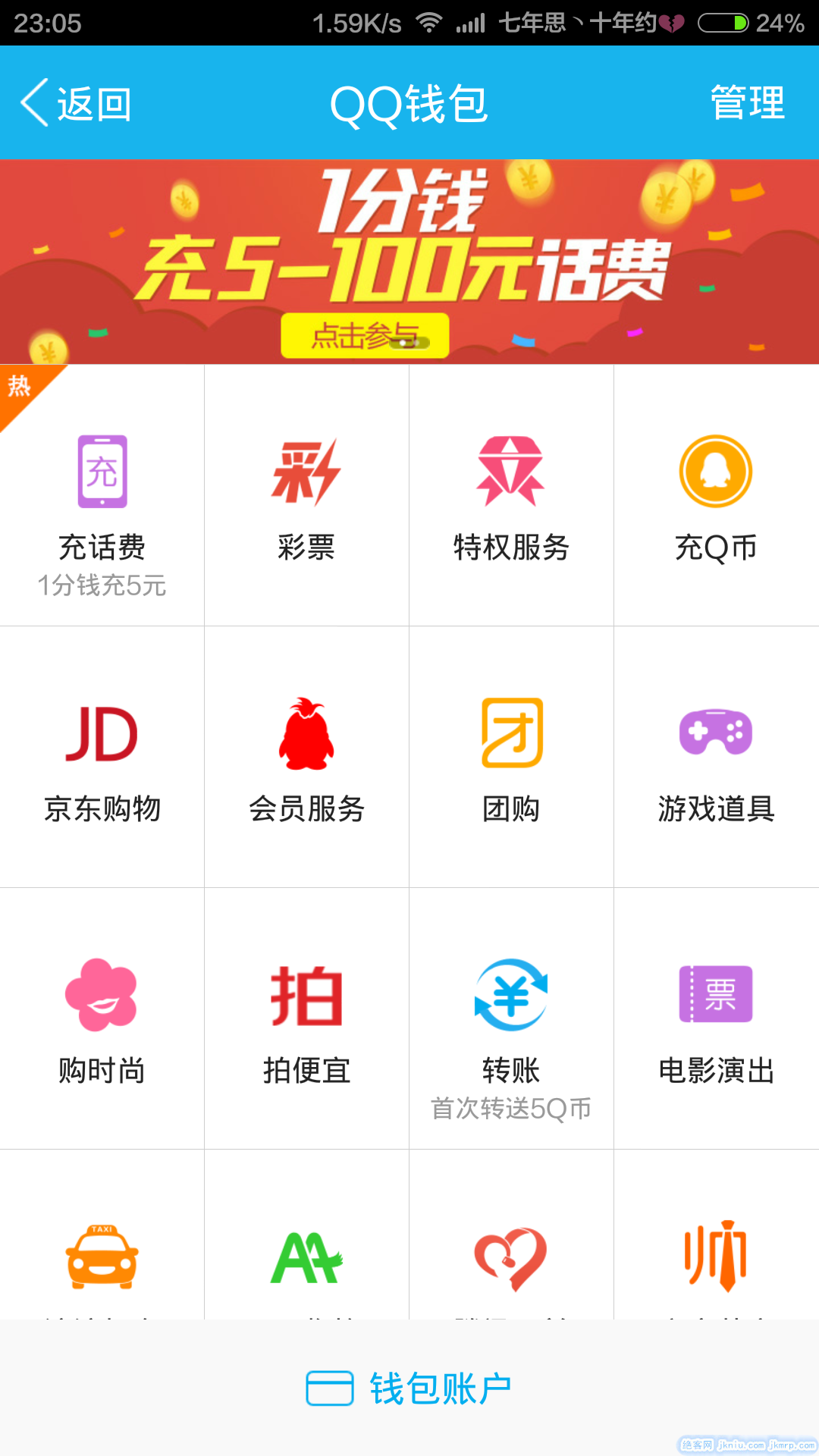Open the 团购 group buying item
This screenshot has width=819, height=1456.
[x=511, y=758]
